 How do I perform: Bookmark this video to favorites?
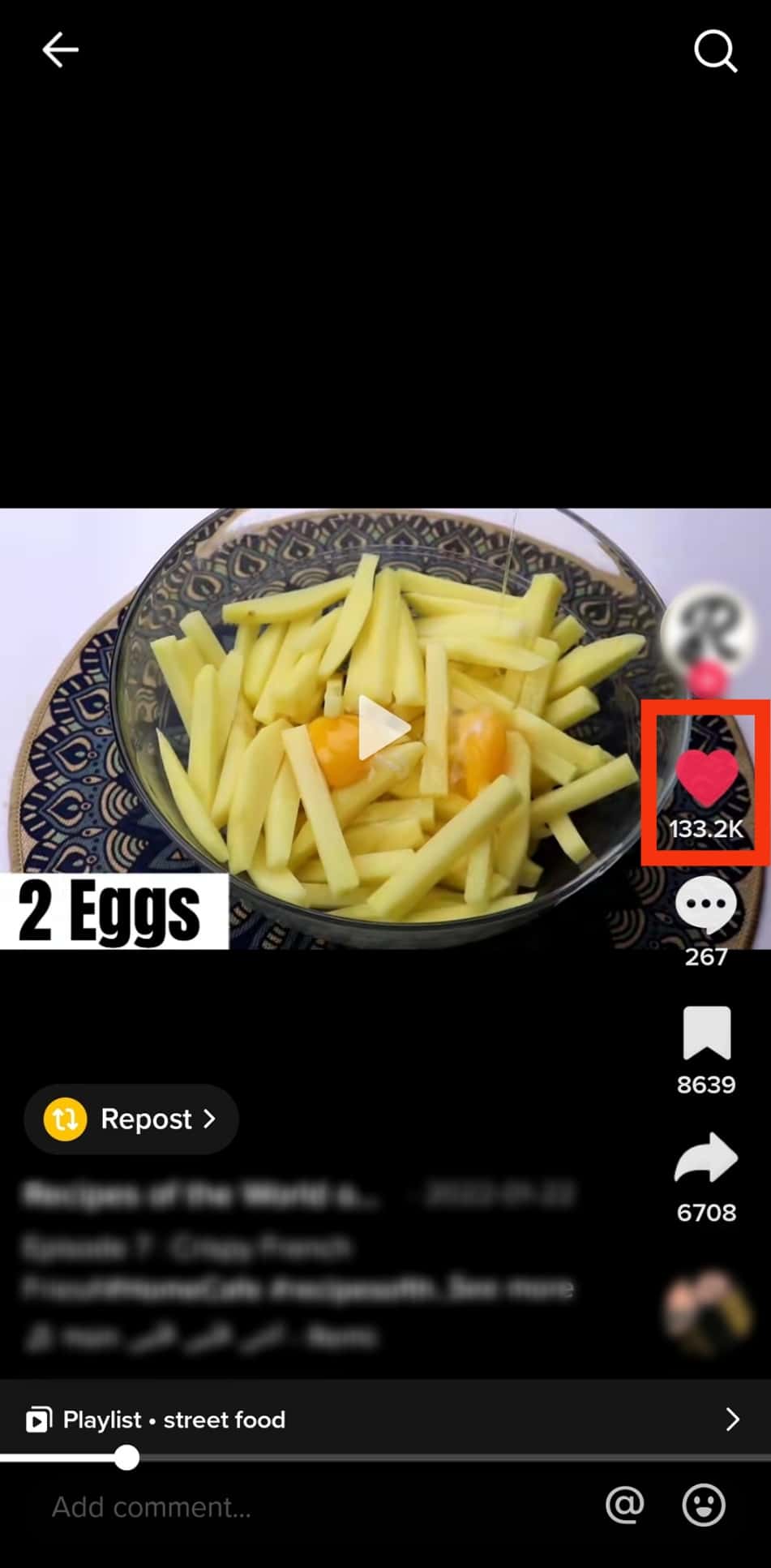coord(706,1033)
